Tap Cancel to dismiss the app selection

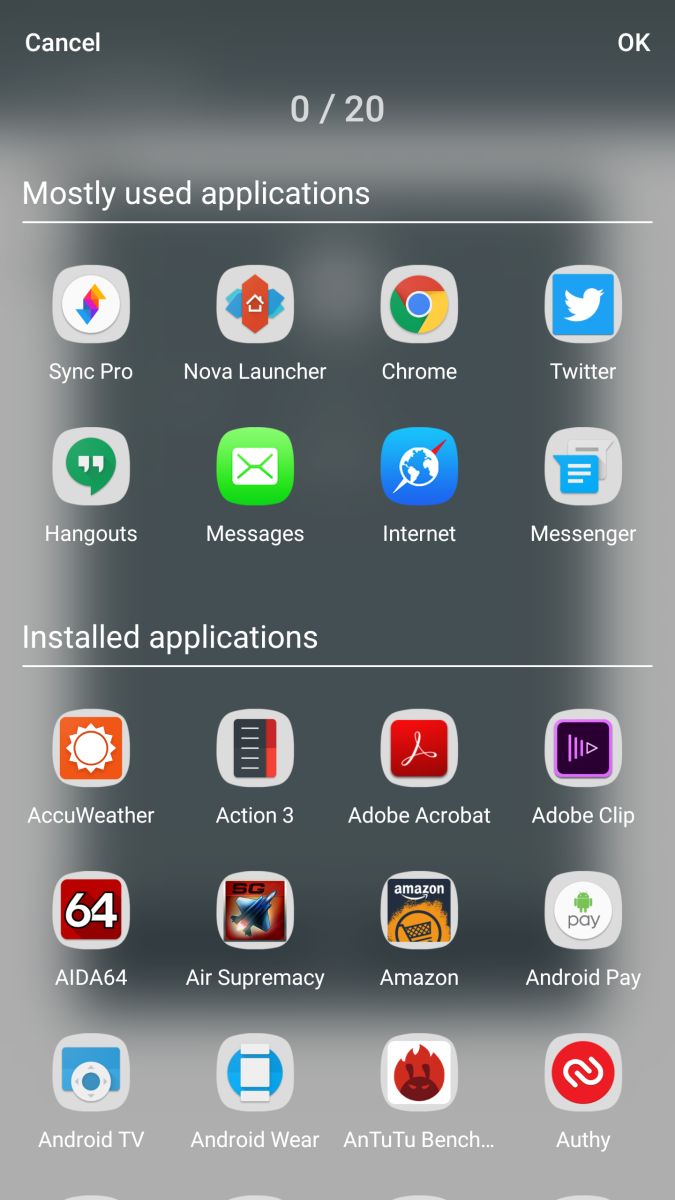click(x=63, y=43)
